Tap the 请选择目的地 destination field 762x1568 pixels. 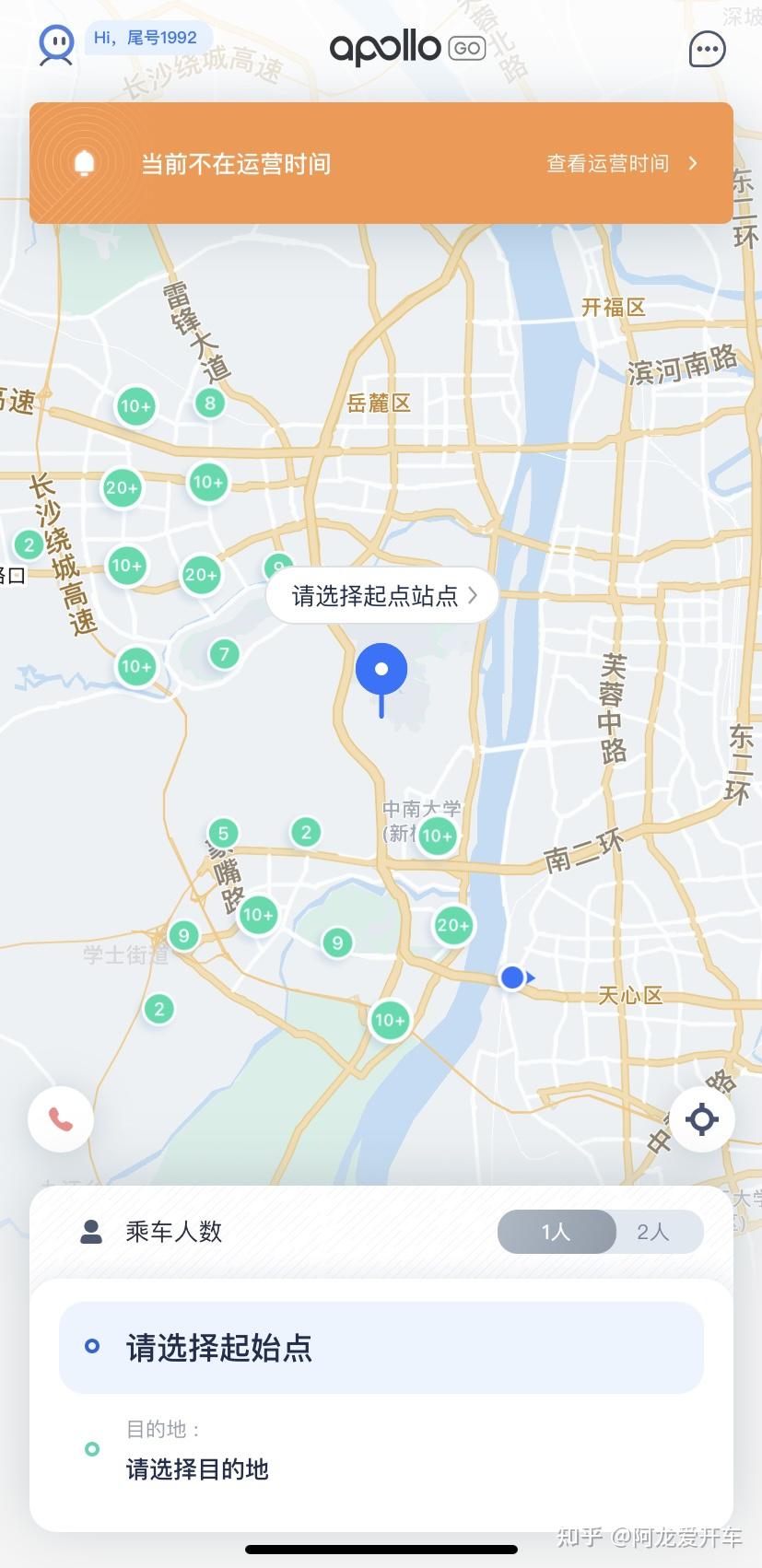pos(194,1470)
